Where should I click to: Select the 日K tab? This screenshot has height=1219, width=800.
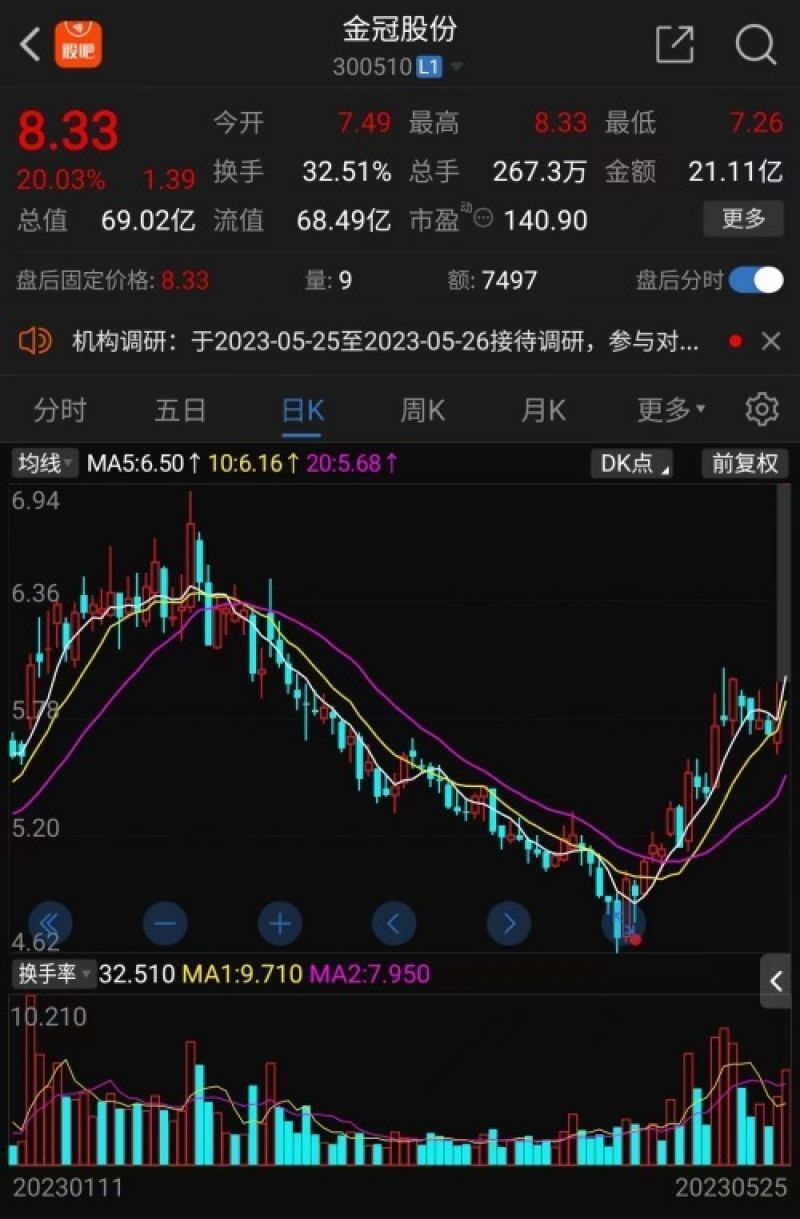[x=302, y=410]
